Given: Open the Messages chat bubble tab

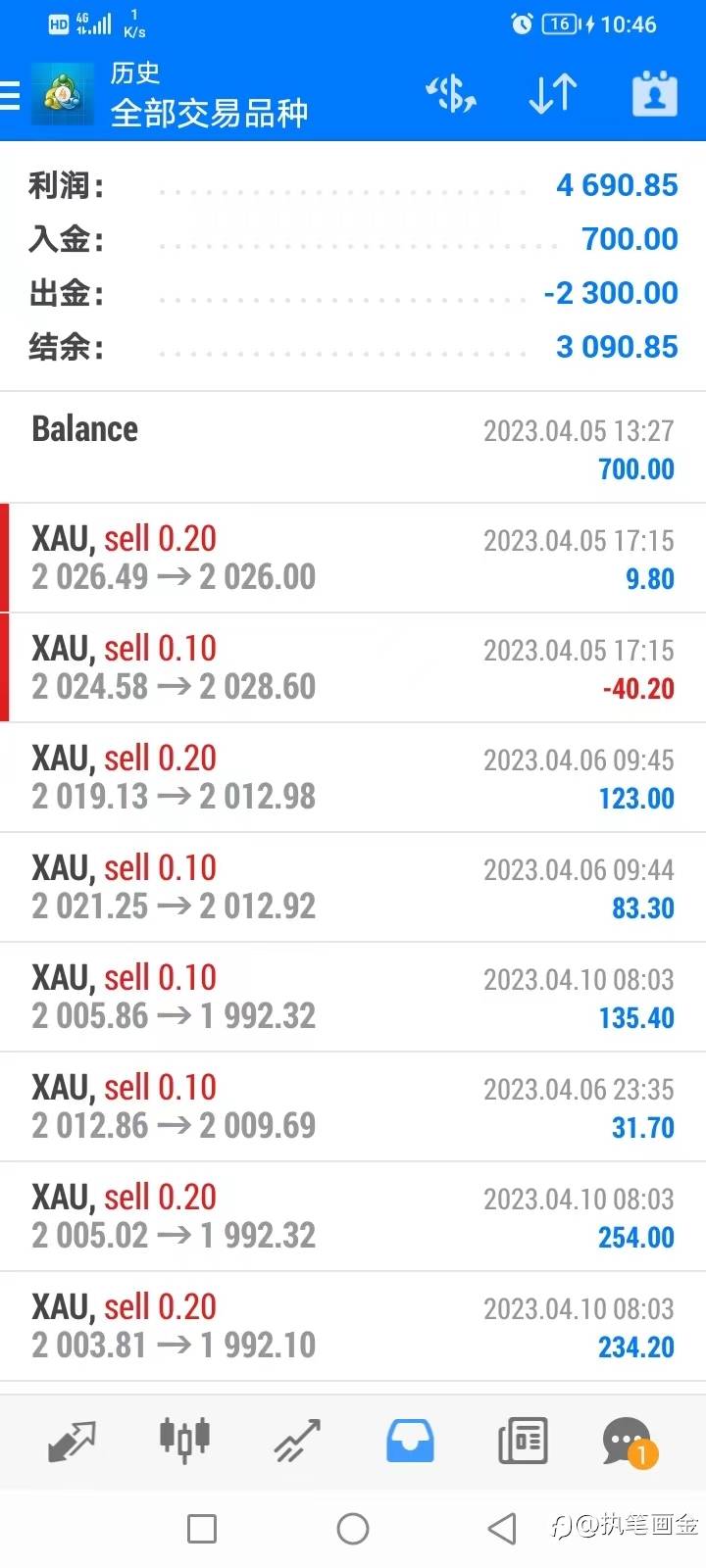Looking at the screenshot, I should pyautogui.click(x=628, y=1442).
